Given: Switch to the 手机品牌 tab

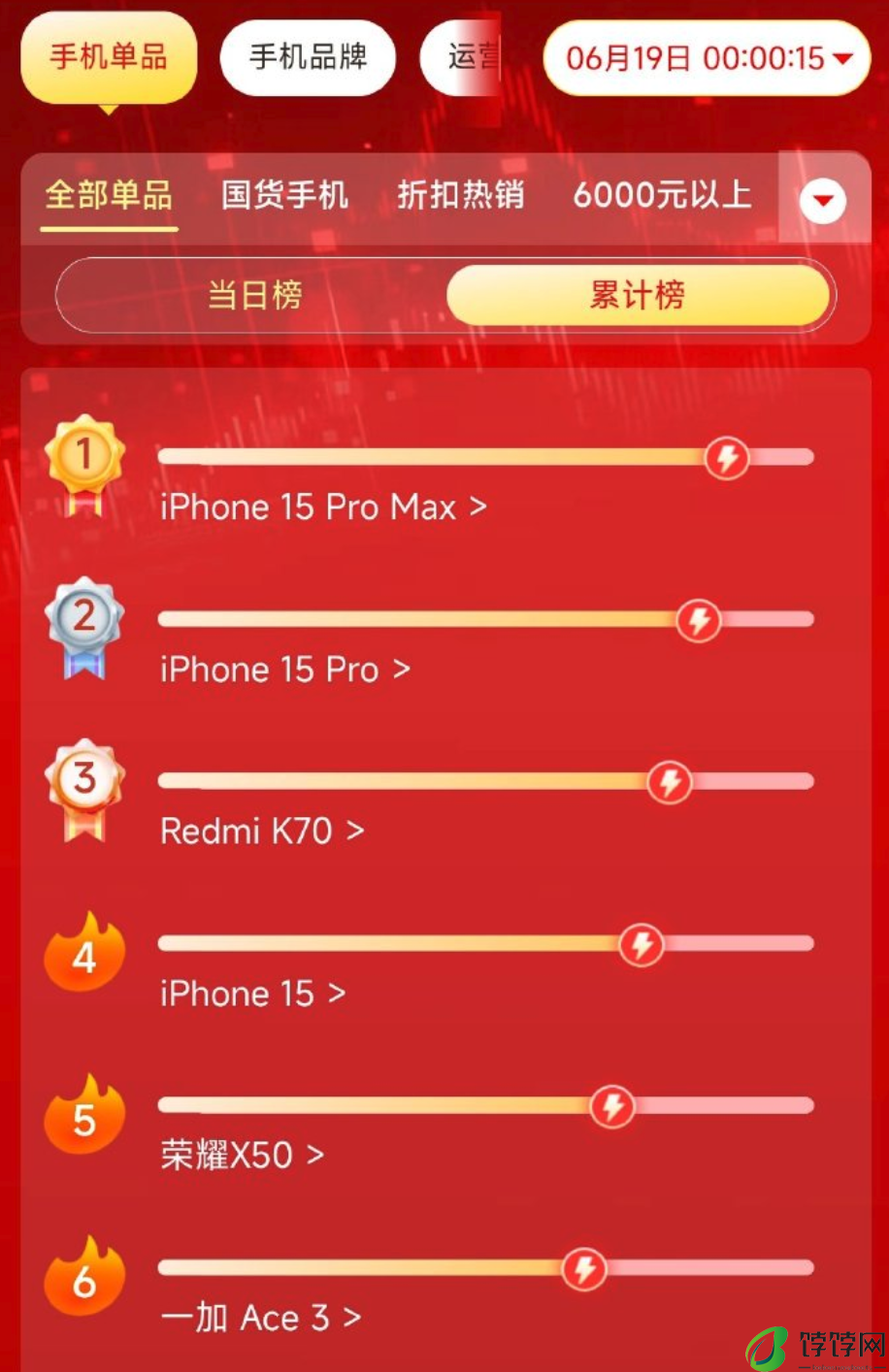Looking at the screenshot, I should pyautogui.click(x=308, y=58).
